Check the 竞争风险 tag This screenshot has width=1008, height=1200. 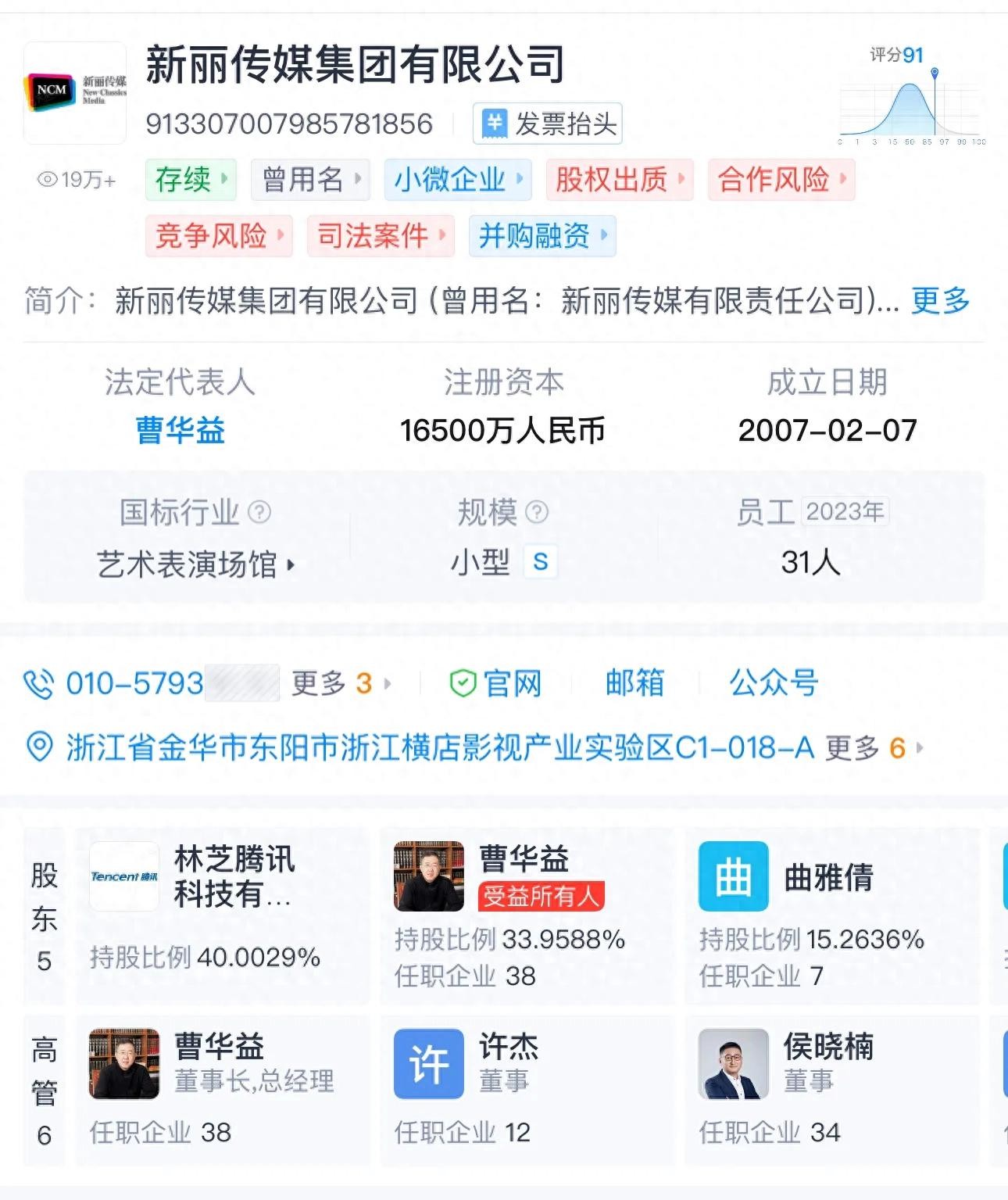pyautogui.click(x=219, y=235)
